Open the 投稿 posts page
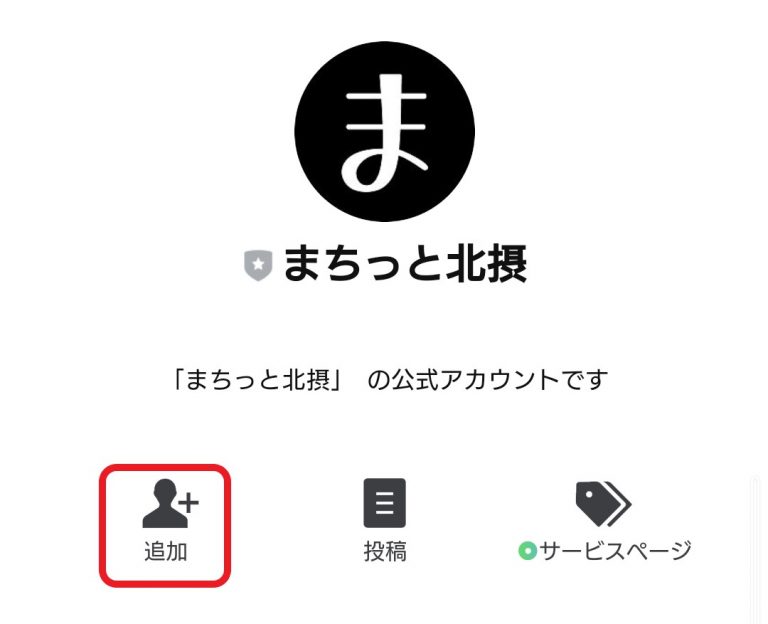This screenshot has height=624, width=768. click(384, 521)
